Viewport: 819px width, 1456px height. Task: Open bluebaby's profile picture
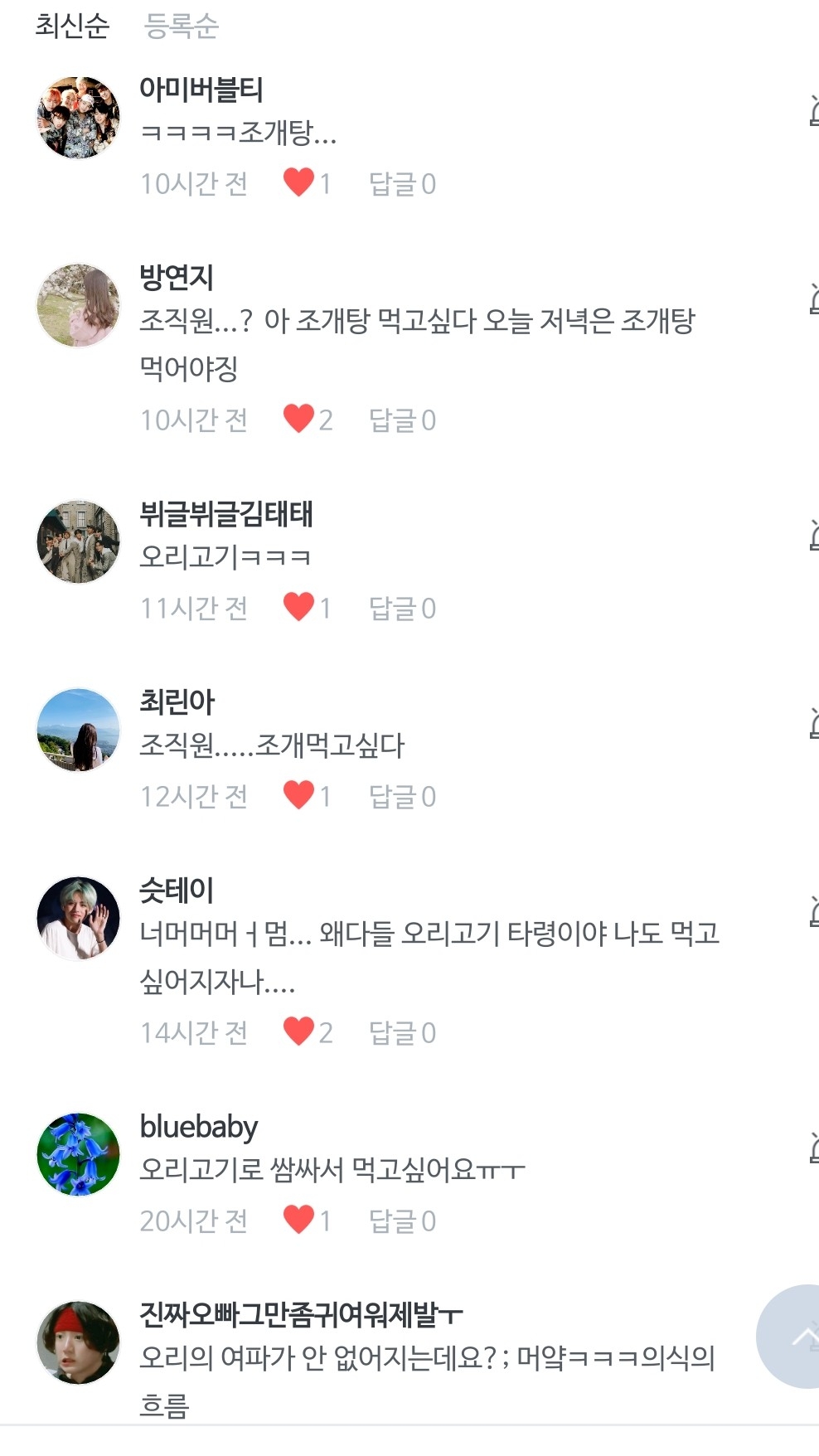79,1154
